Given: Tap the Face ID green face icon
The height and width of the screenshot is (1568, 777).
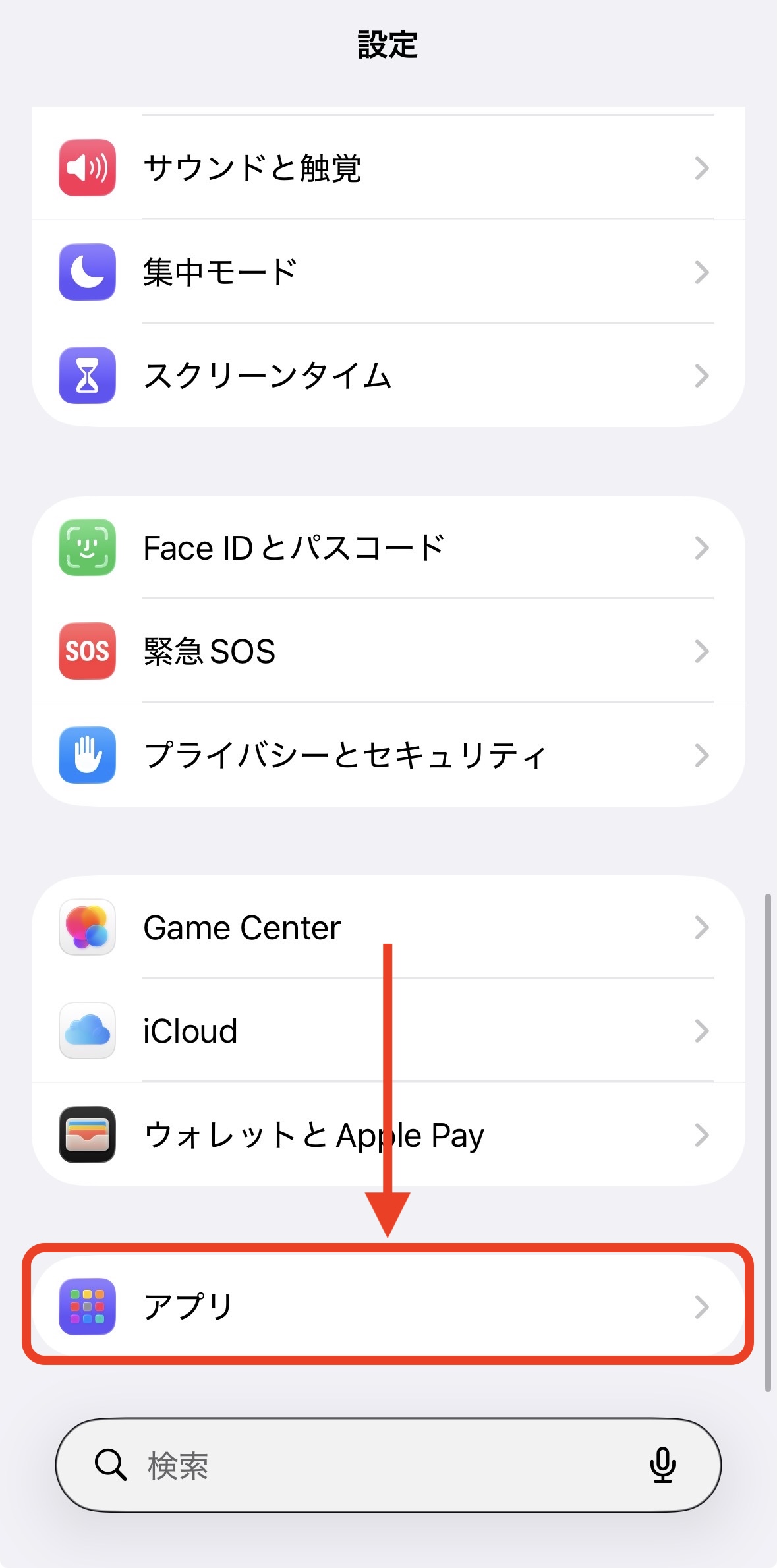Looking at the screenshot, I should [x=87, y=548].
